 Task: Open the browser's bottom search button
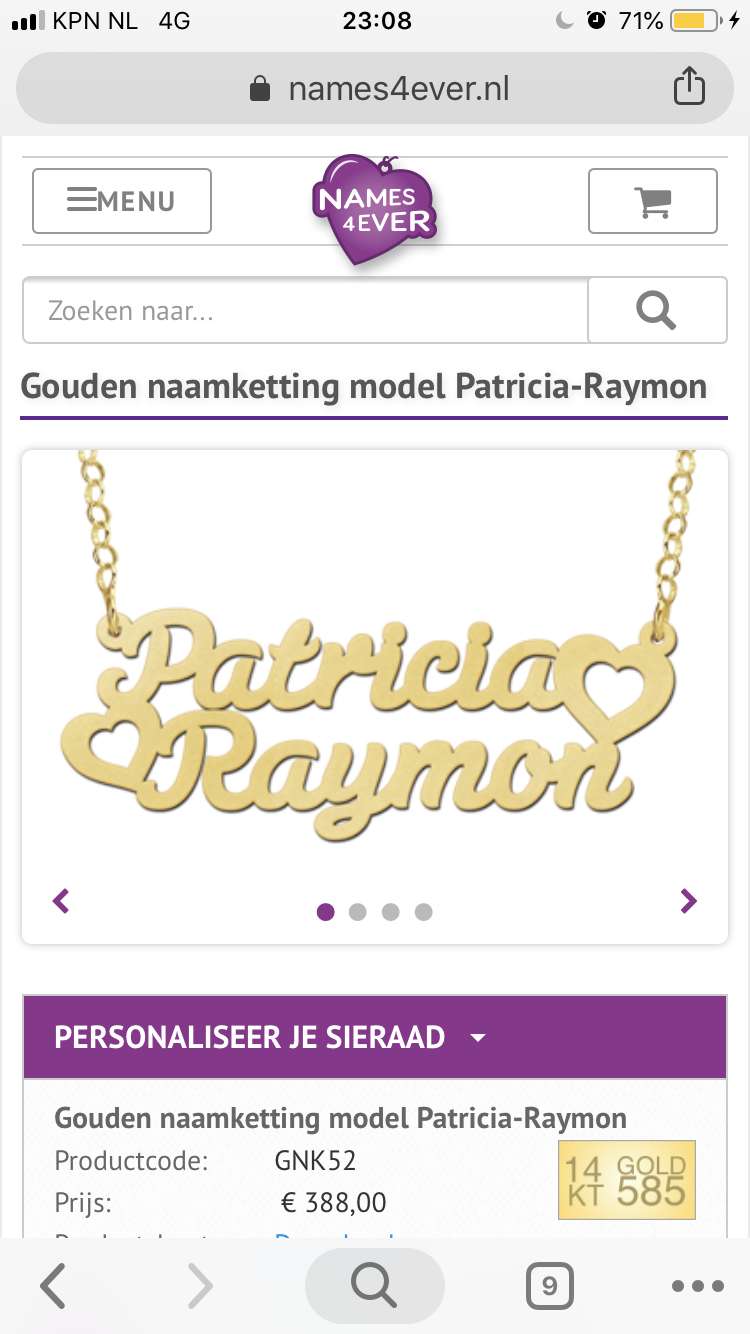point(375,1286)
